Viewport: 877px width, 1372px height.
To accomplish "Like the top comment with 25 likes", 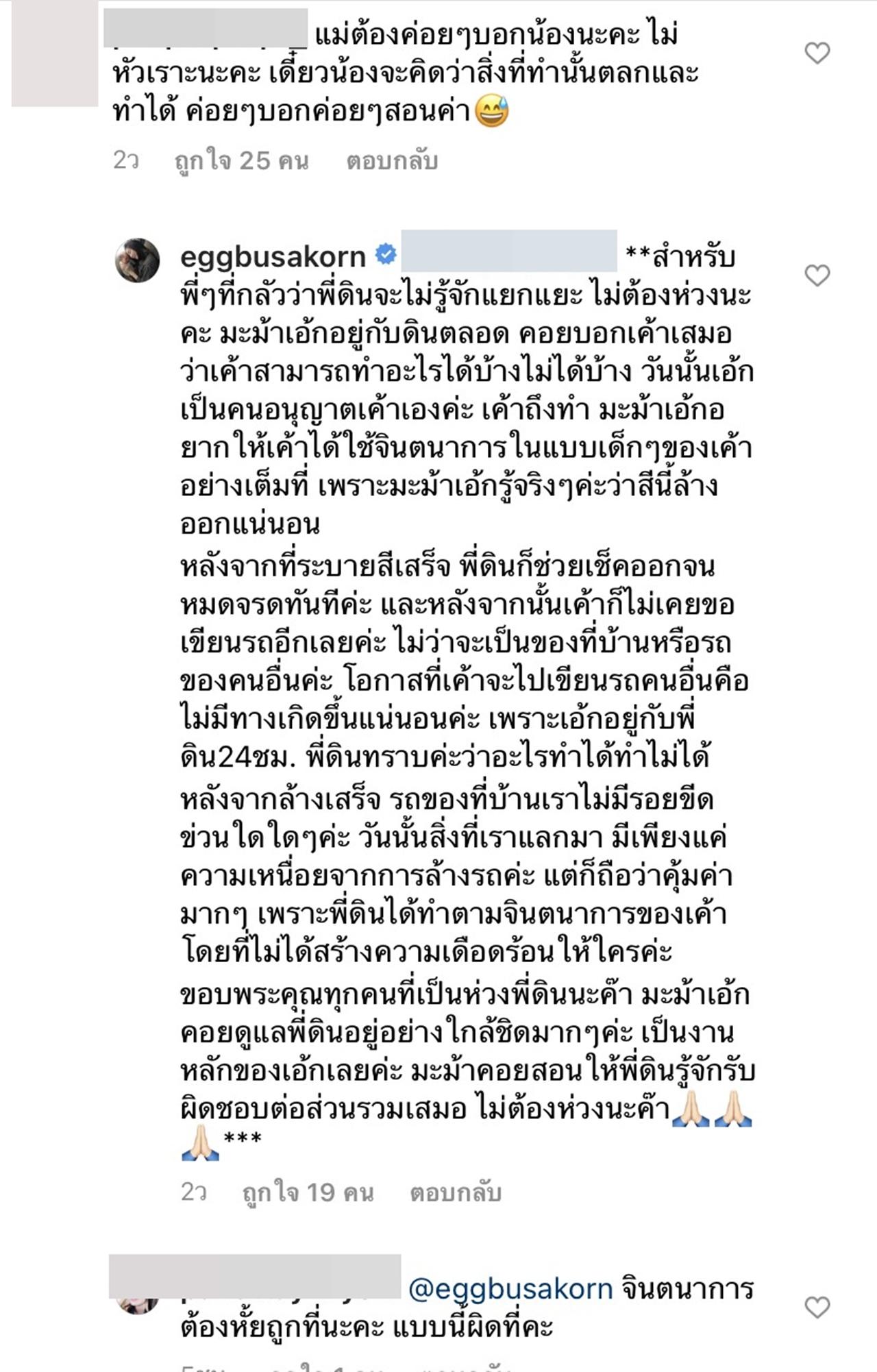I will pos(817,53).
